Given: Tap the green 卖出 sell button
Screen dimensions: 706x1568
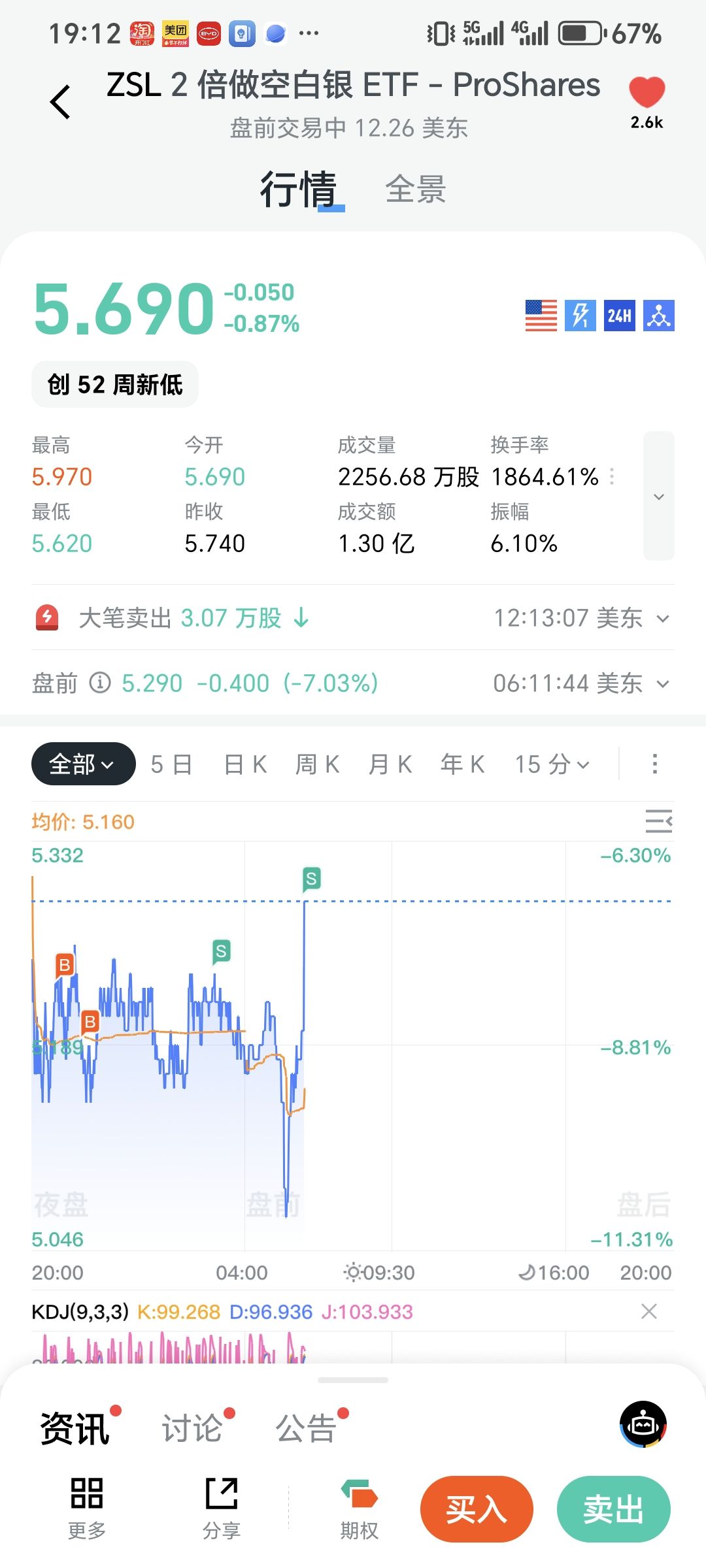Looking at the screenshot, I should 613,1509.
